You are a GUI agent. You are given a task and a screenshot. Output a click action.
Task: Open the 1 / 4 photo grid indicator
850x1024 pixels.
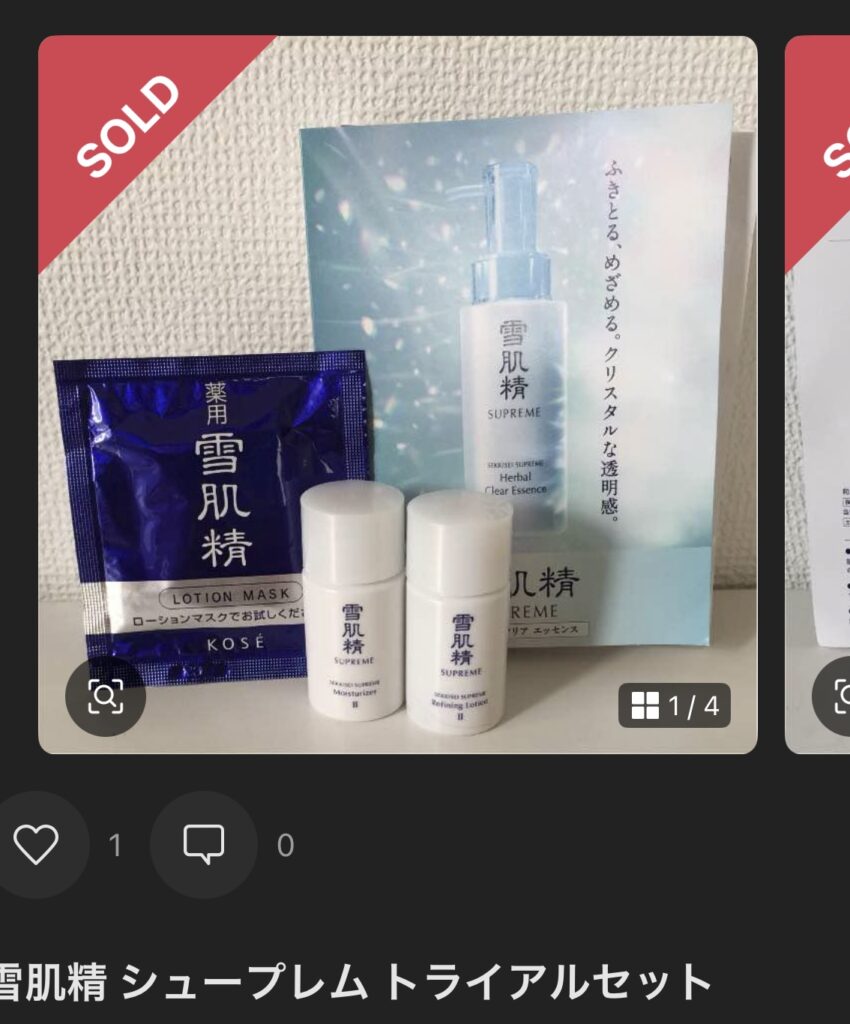674,706
